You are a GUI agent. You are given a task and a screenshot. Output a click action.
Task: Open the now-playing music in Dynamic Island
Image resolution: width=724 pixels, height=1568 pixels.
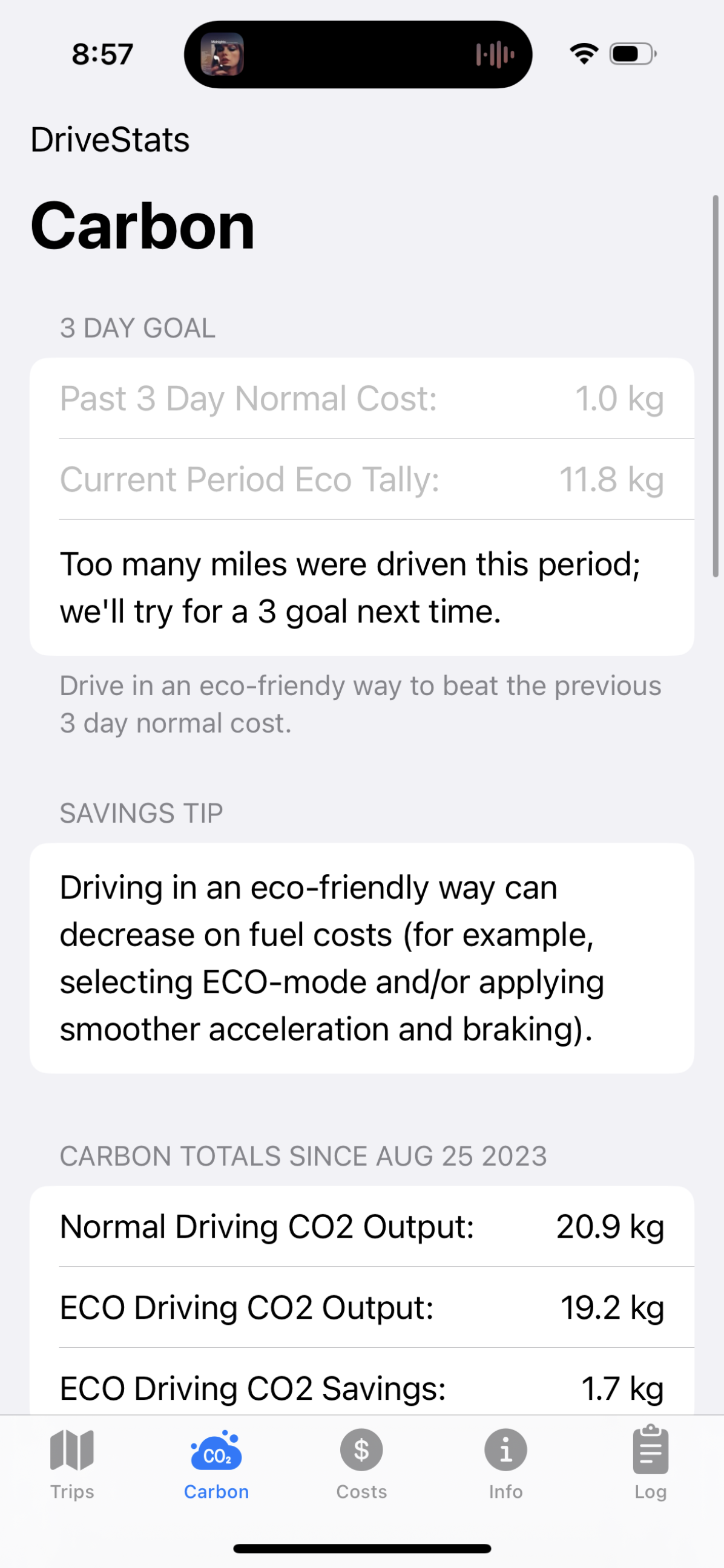pyautogui.click(x=358, y=55)
